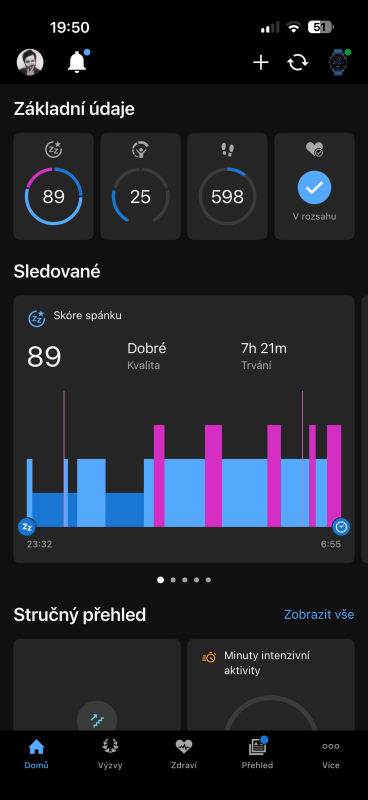
Task: Open the steps tile showing 598
Action: pyautogui.click(x=228, y=186)
